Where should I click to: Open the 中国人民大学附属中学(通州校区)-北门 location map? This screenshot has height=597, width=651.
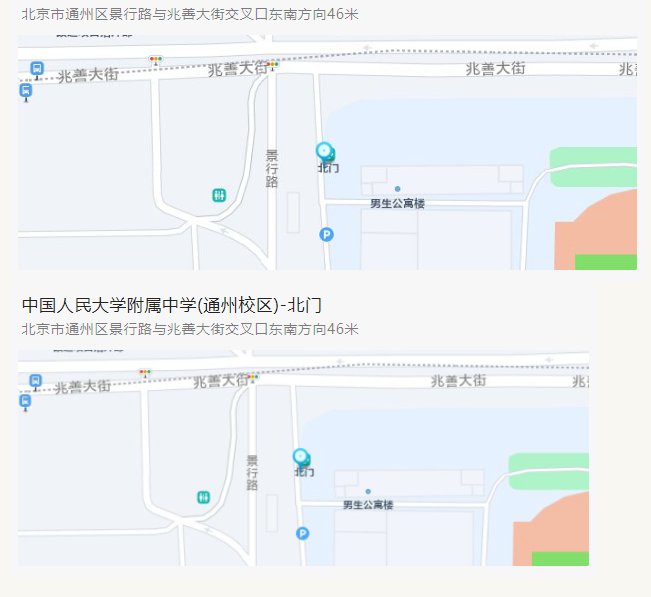click(x=303, y=457)
